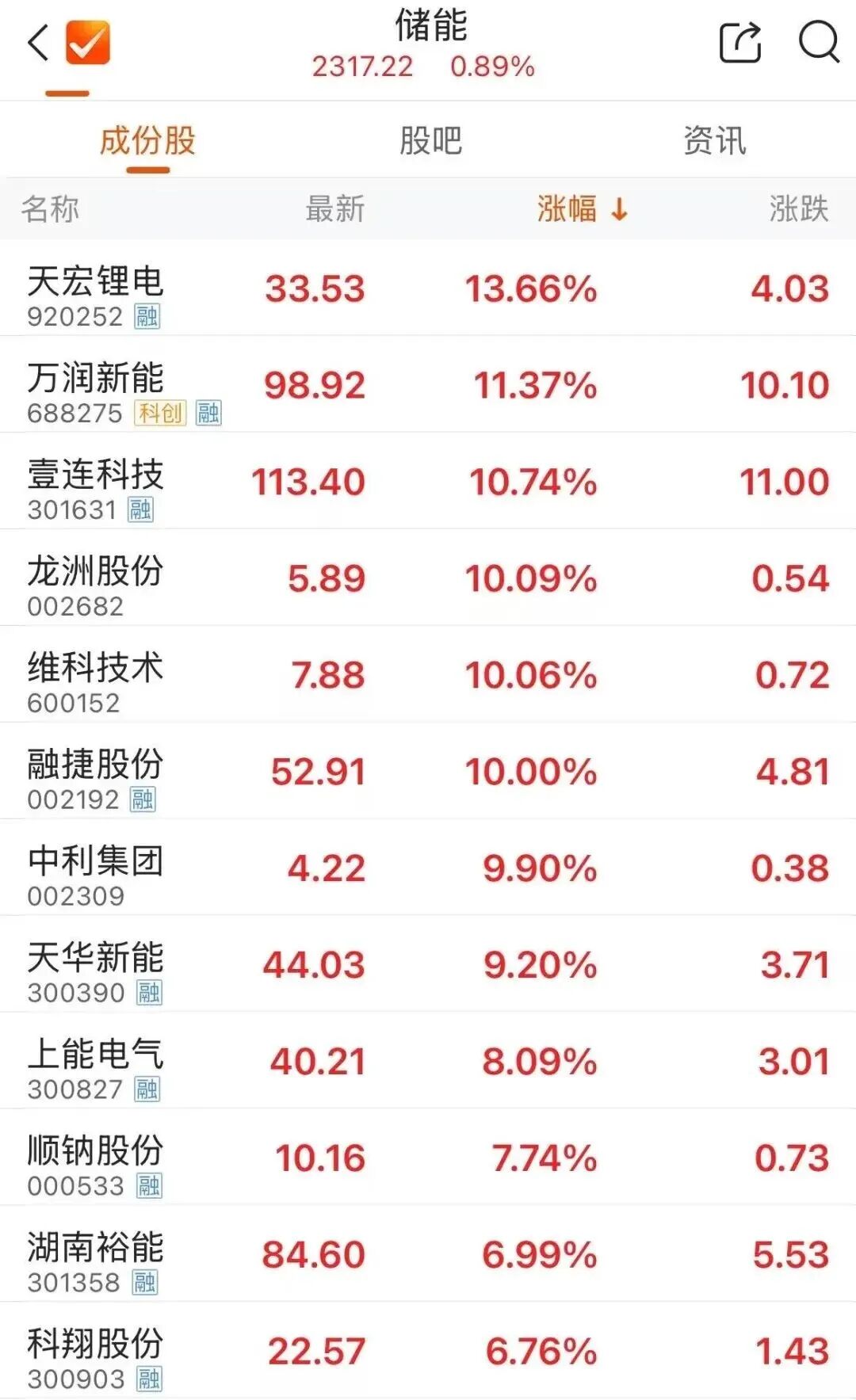Image resolution: width=856 pixels, height=1400 pixels.
Task: View the 壹连科技 stock row
Action: pyautogui.click(x=95, y=476)
